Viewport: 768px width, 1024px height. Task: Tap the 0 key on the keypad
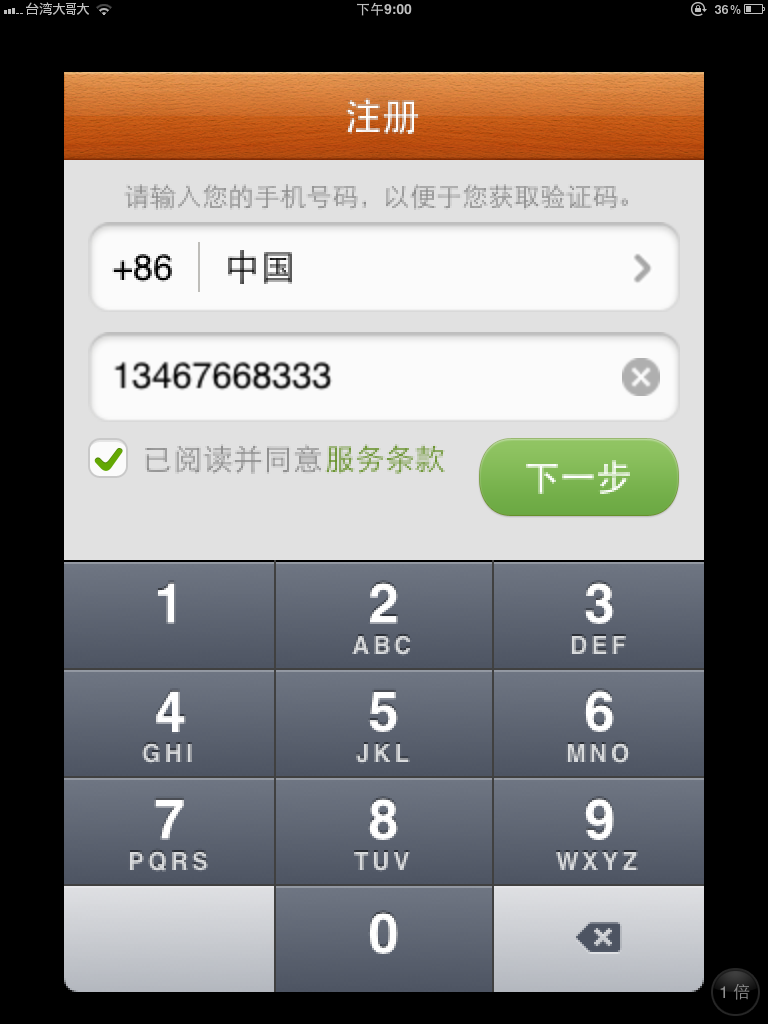(x=383, y=937)
